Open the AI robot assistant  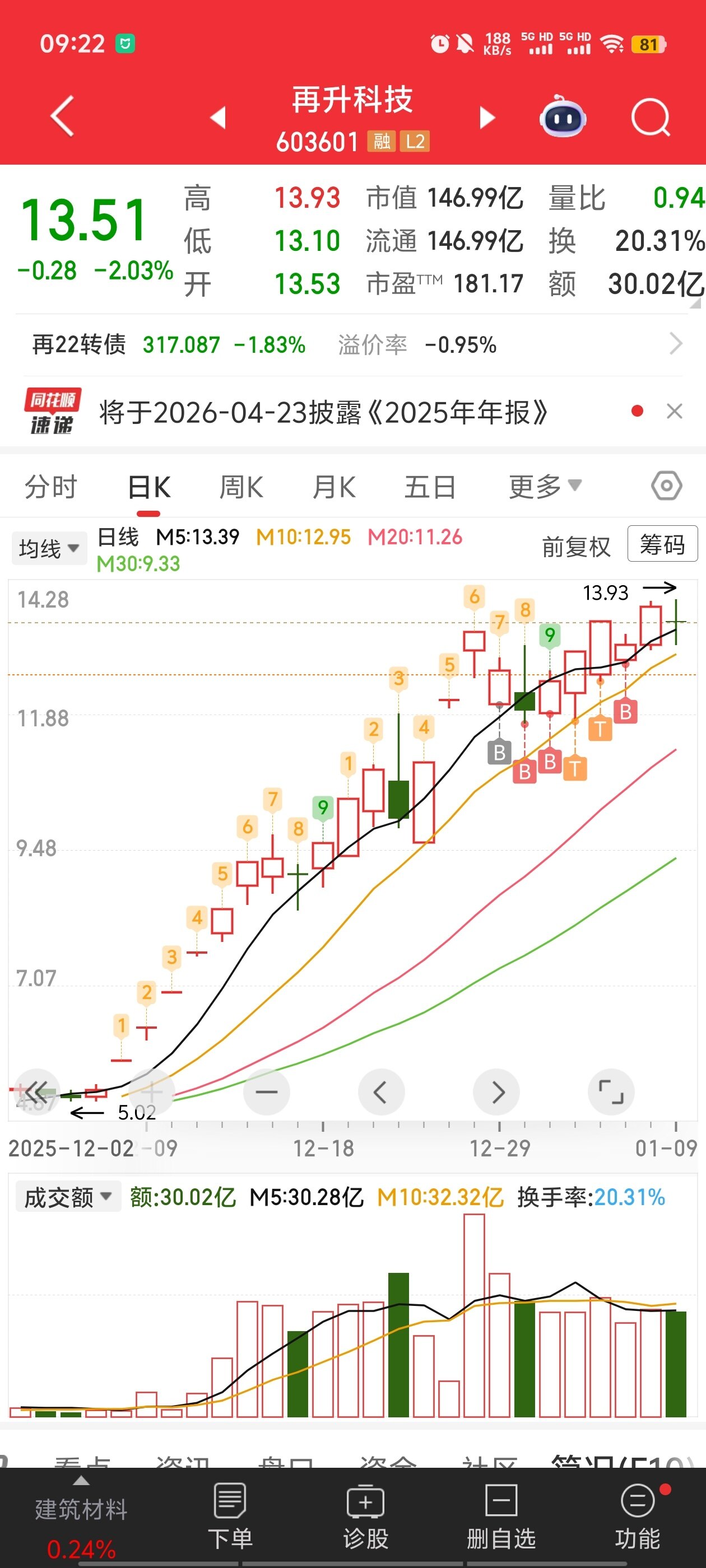pos(562,117)
